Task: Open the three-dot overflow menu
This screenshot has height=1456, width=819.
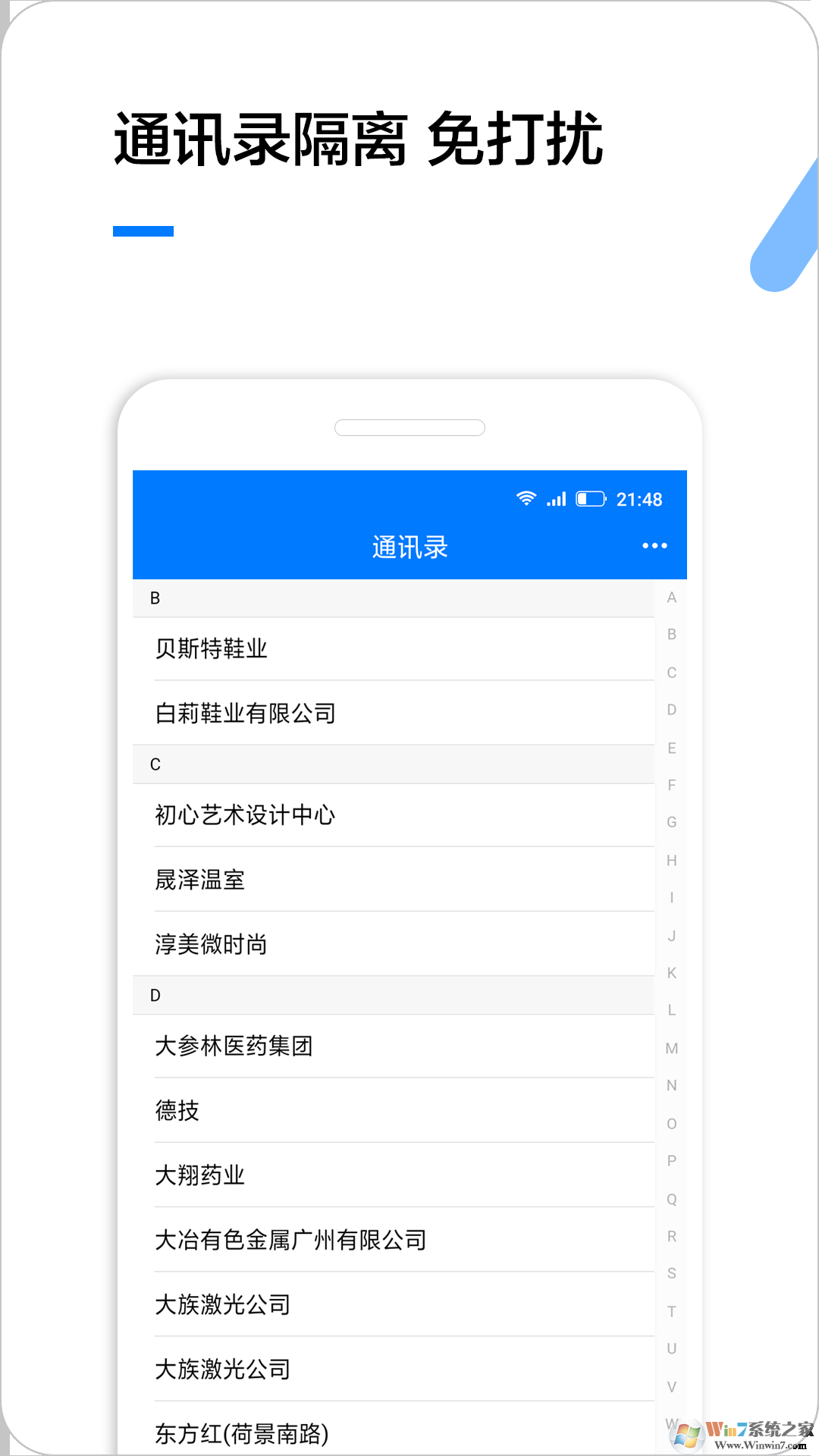Action: point(654,545)
